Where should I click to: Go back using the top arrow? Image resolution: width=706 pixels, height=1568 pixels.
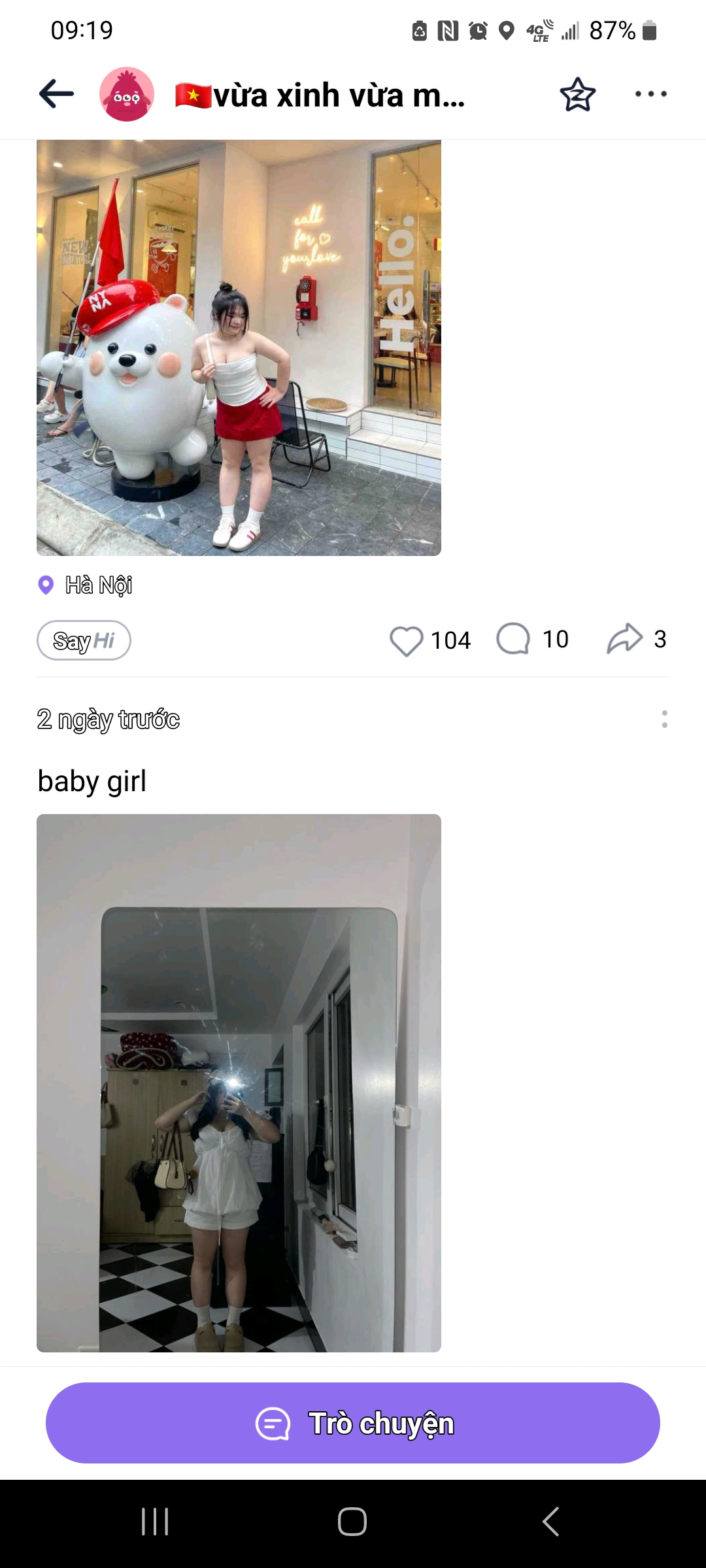tap(56, 94)
